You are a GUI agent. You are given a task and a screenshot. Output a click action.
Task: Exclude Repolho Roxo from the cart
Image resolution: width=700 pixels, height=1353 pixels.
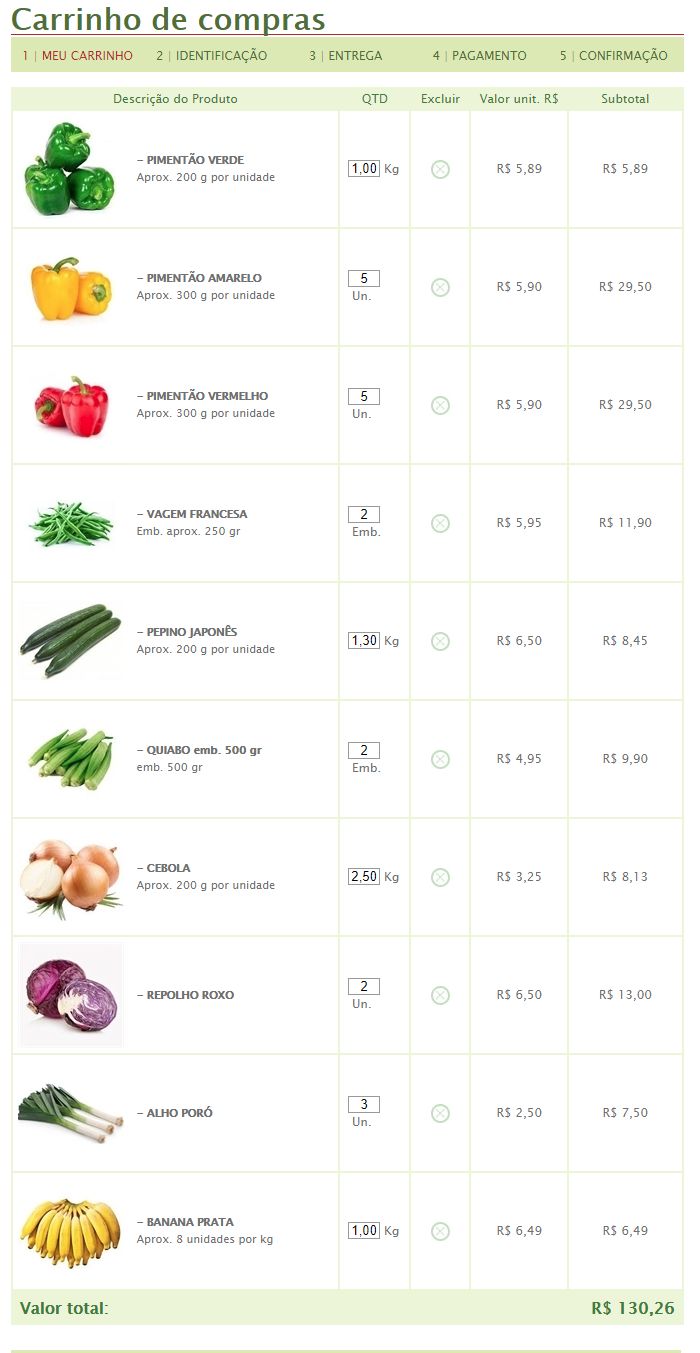(x=440, y=995)
